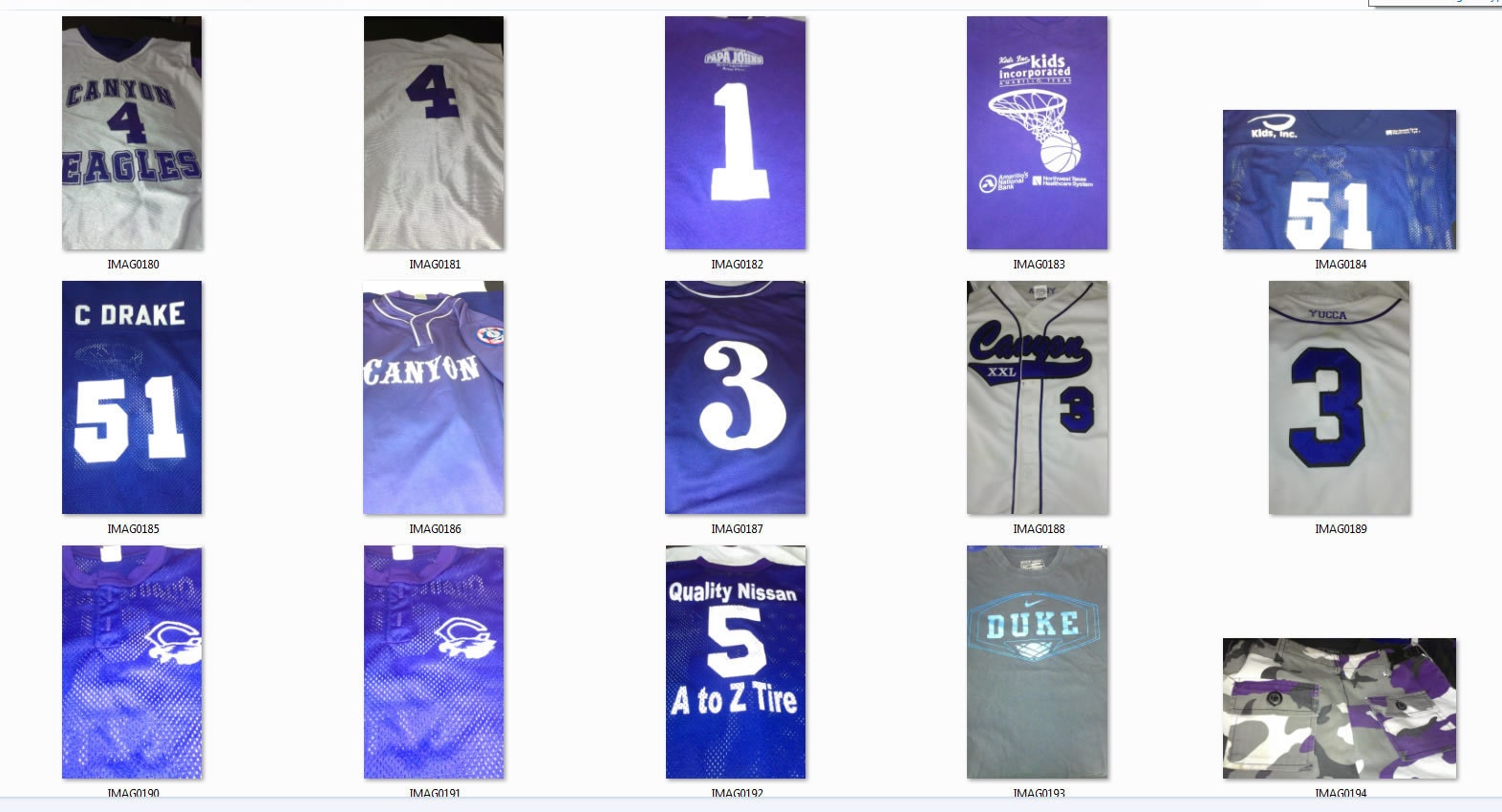The image size is (1502, 812).
Task: Select IMAG0189 Yucca jersey photo
Action: (1340, 397)
